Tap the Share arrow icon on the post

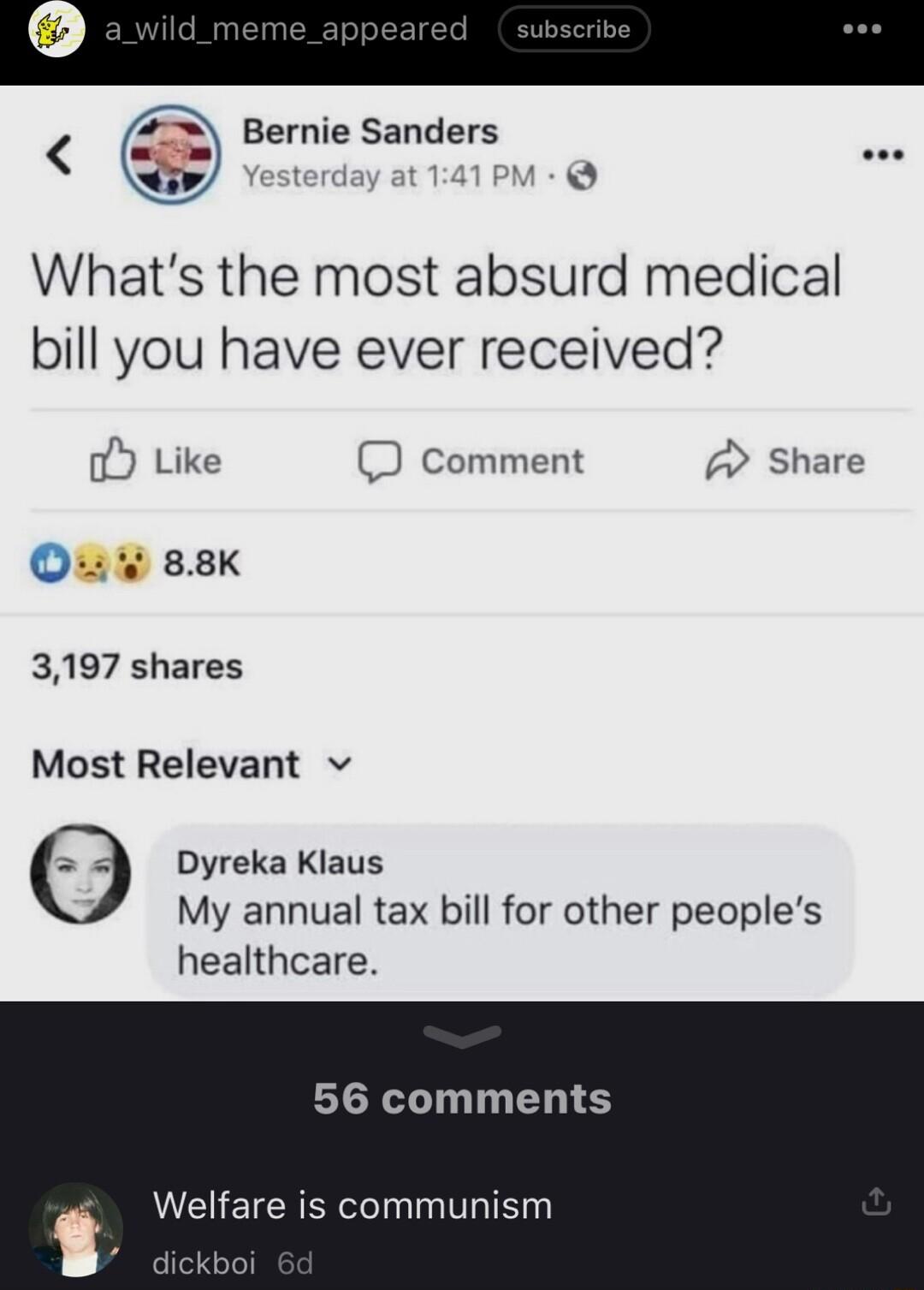(x=728, y=461)
